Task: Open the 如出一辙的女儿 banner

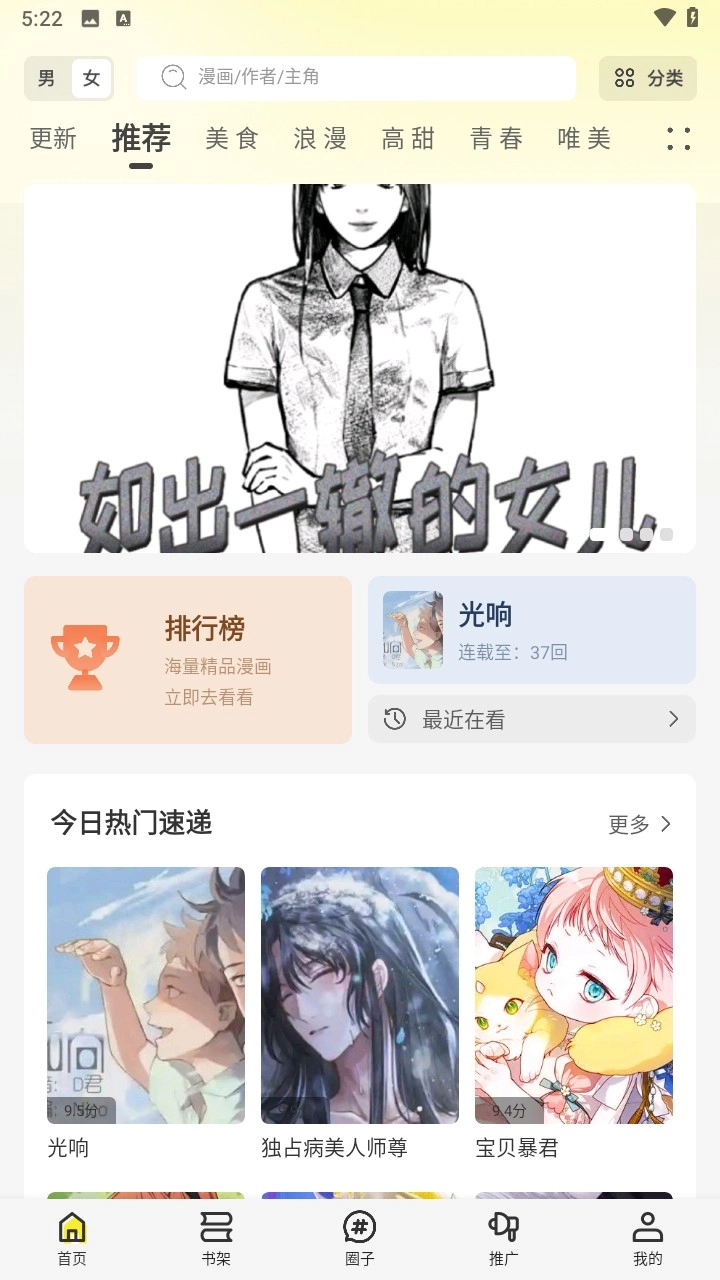Action: pyautogui.click(x=360, y=368)
